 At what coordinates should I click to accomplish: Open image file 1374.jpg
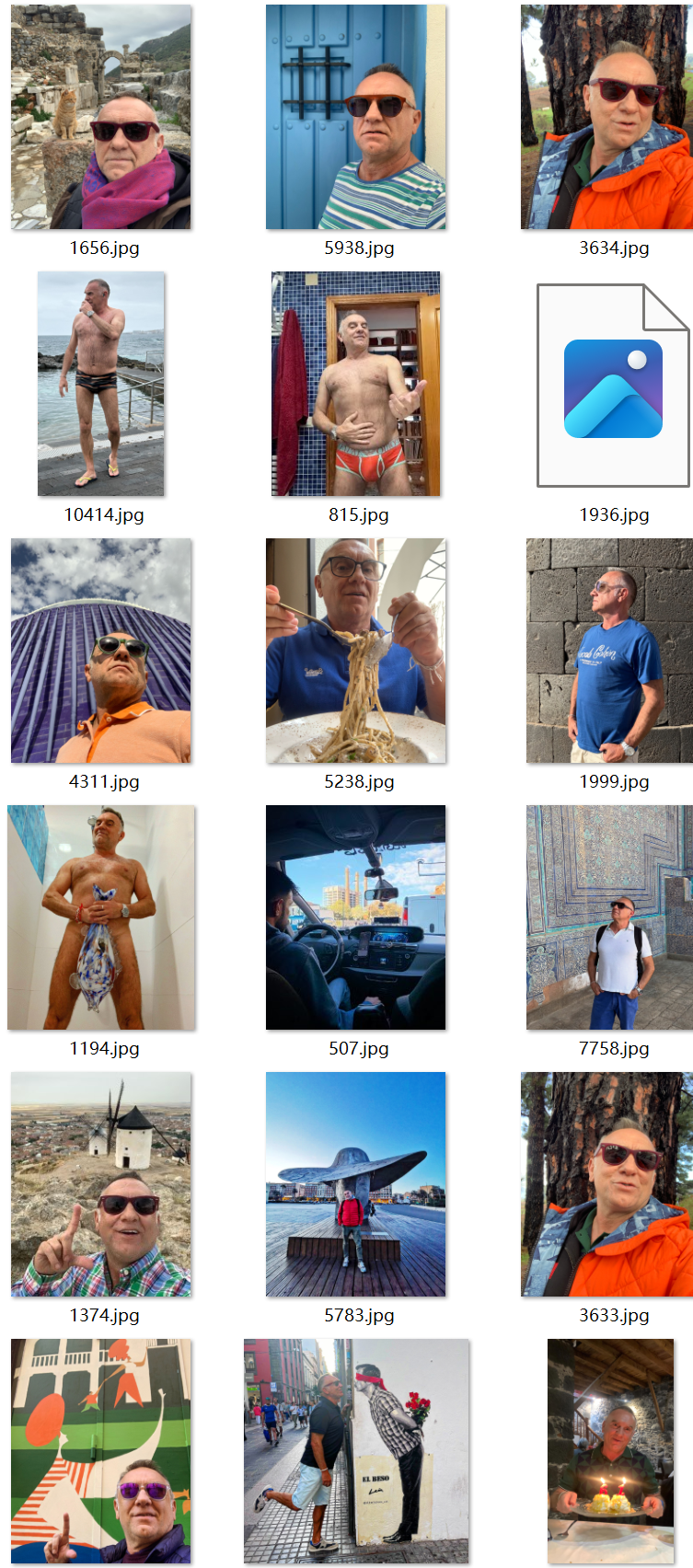tap(101, 1184)
